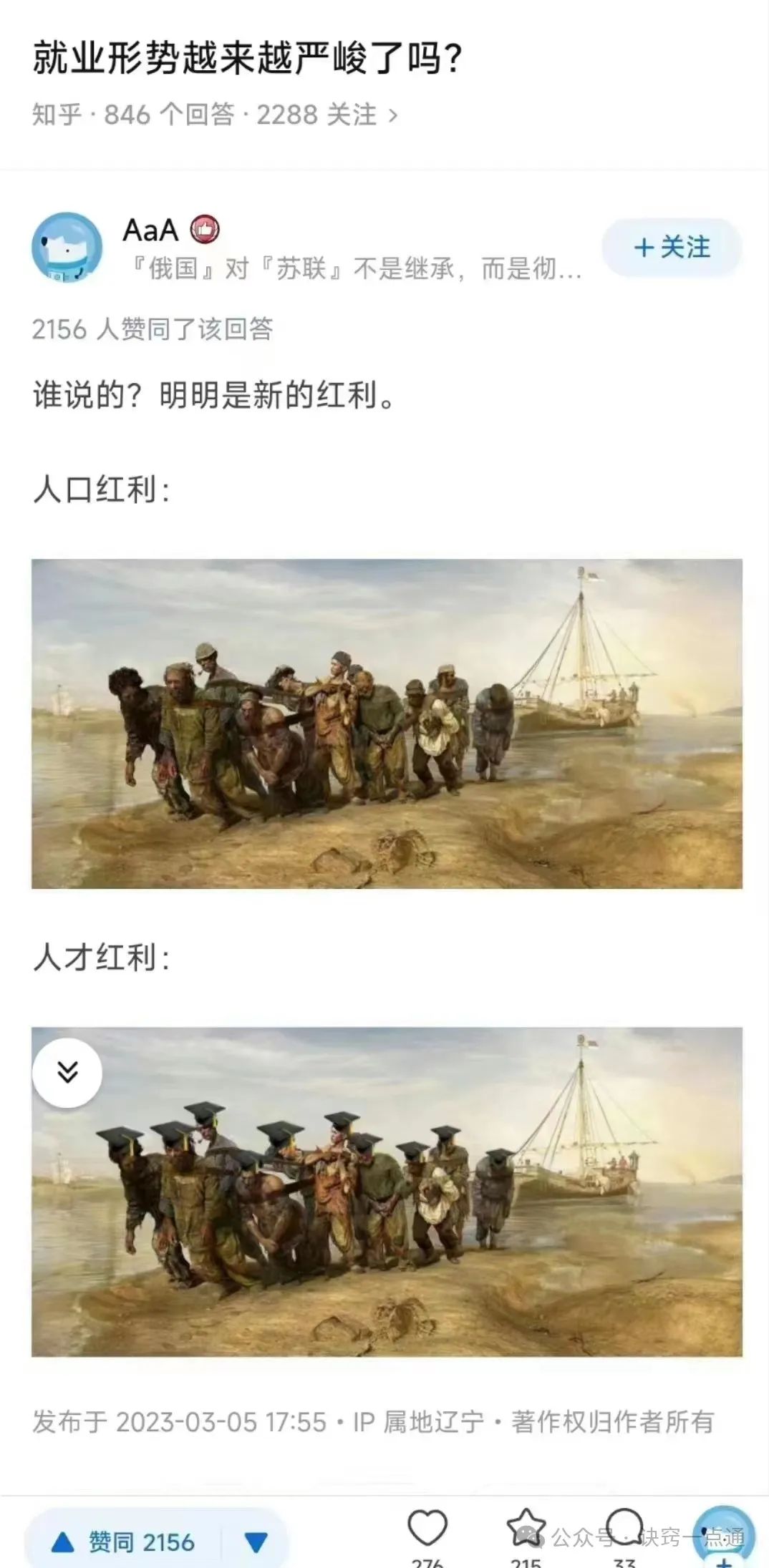Open AaA's profile avatar
769x1568 pixels.
[67, 248]
